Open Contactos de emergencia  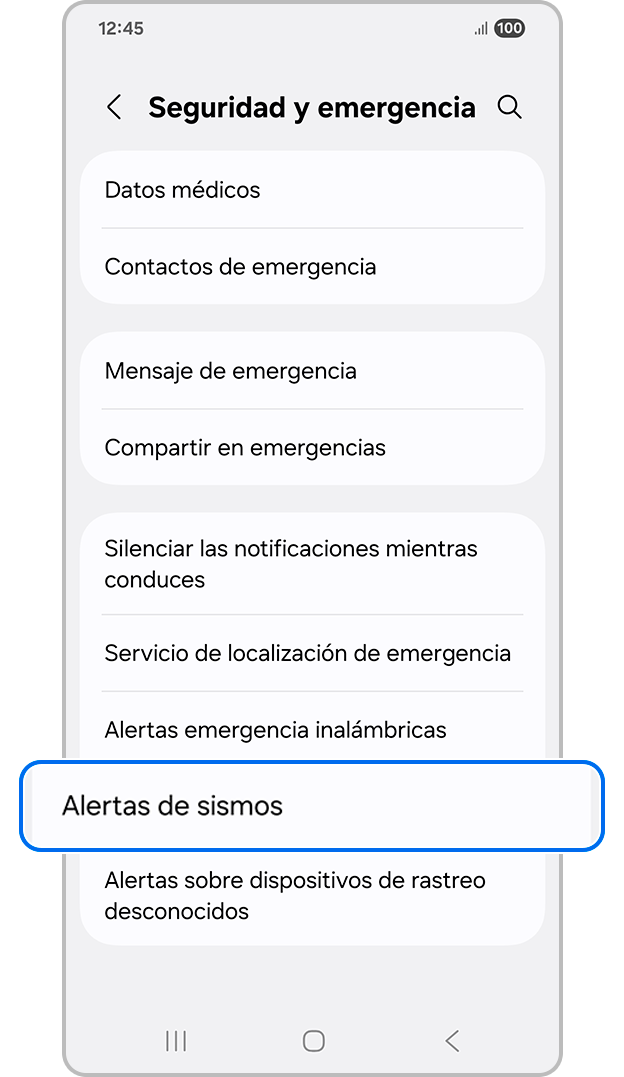pos(312,267)
